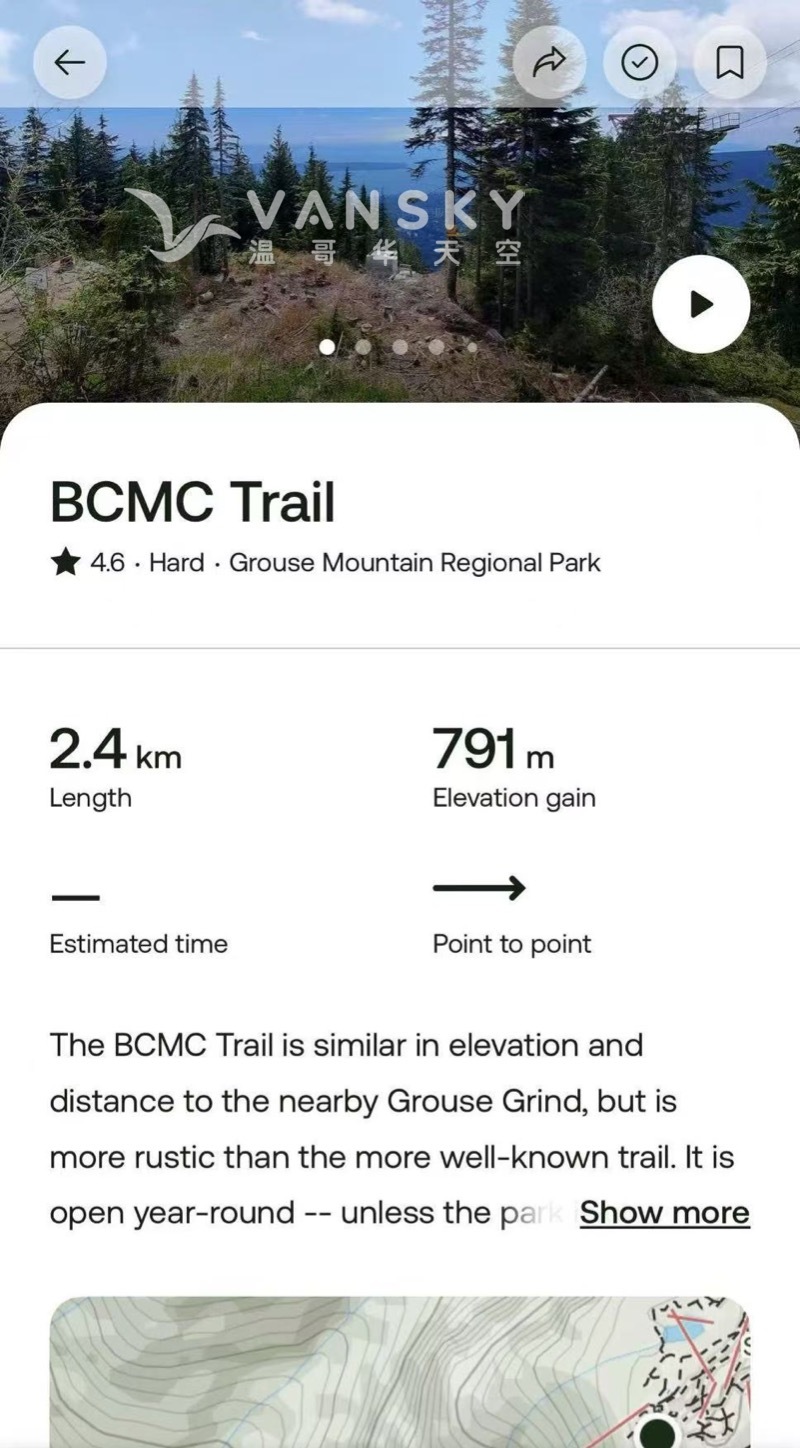Mark the trail as completed

pyautogui.click(x=640, y=63)
